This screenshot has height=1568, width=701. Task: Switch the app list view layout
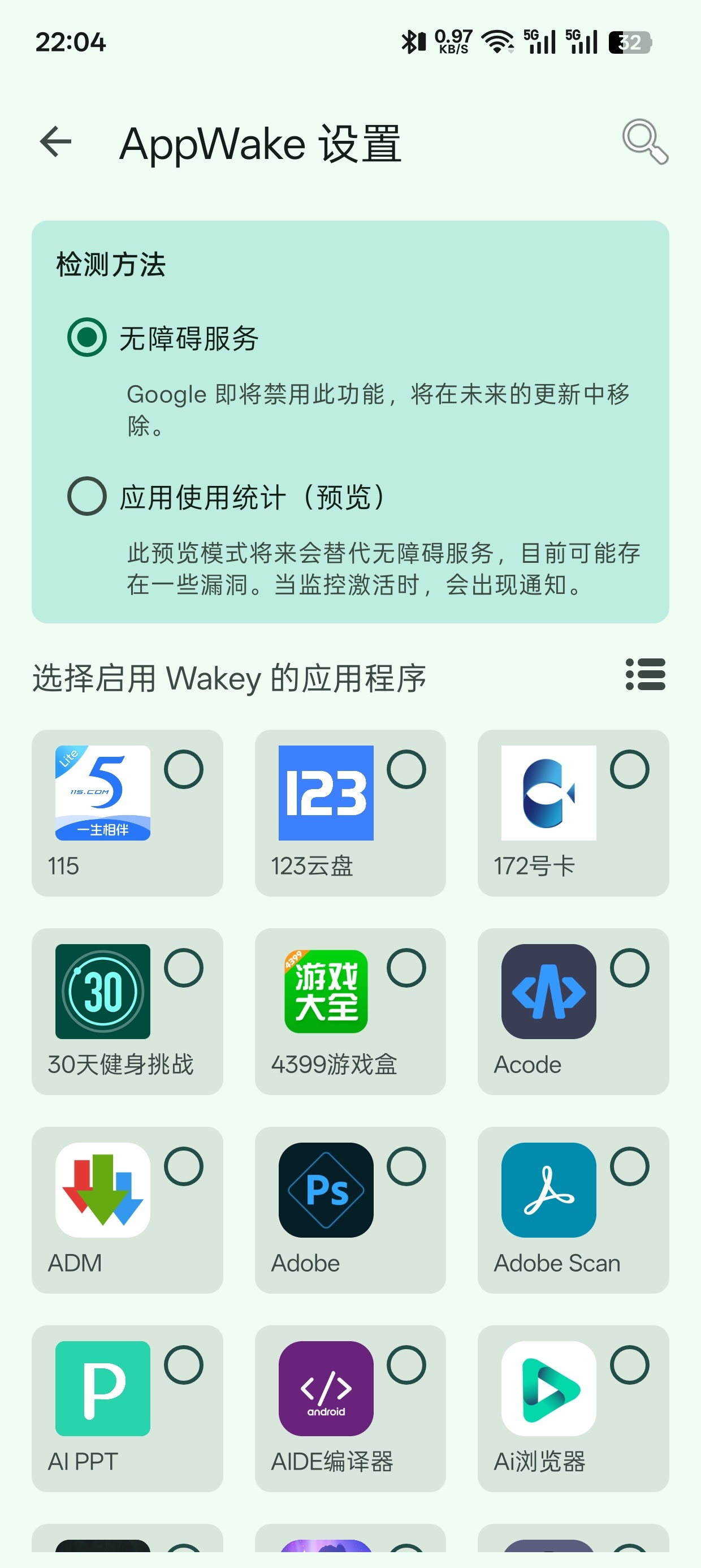pos(645,674)
